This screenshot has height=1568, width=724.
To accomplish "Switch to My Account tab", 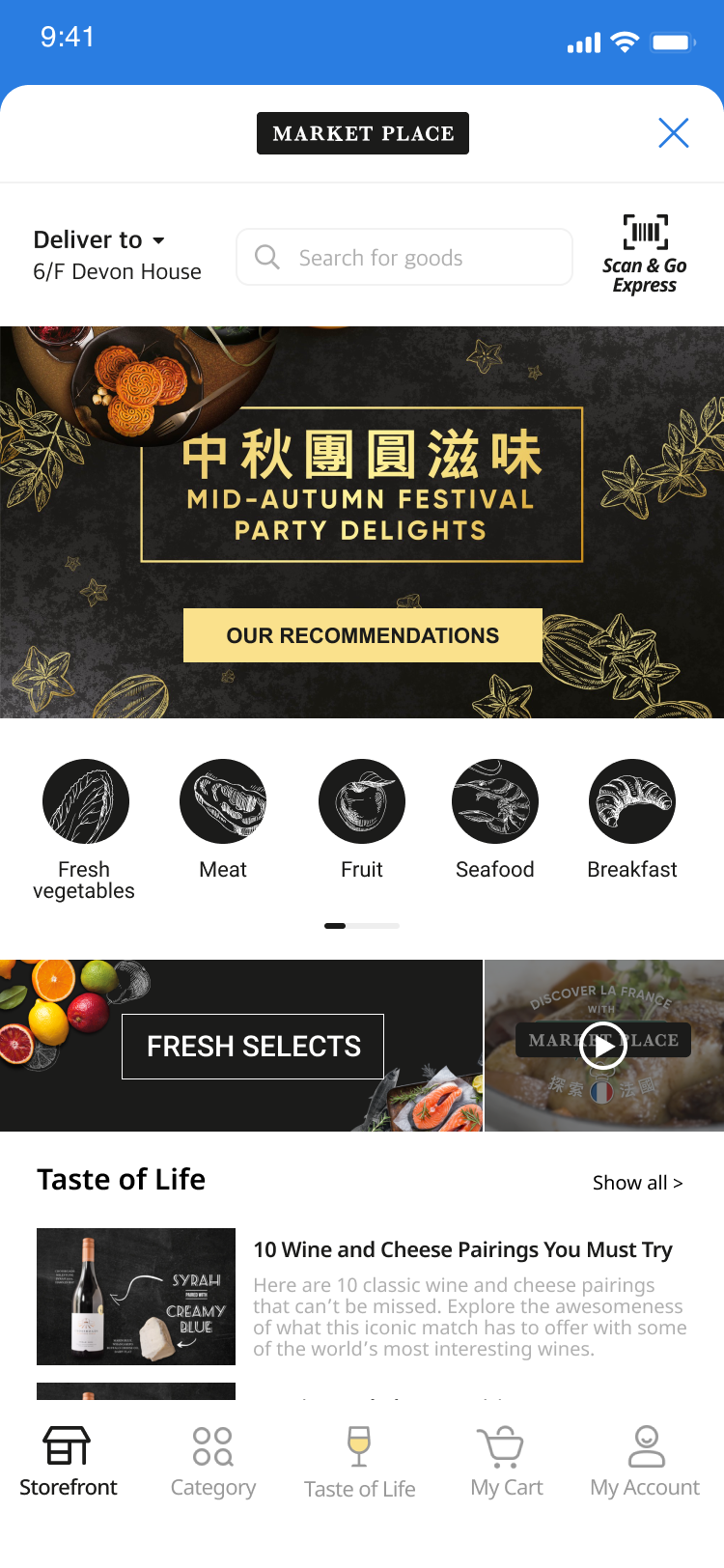I will point(645,1461).
